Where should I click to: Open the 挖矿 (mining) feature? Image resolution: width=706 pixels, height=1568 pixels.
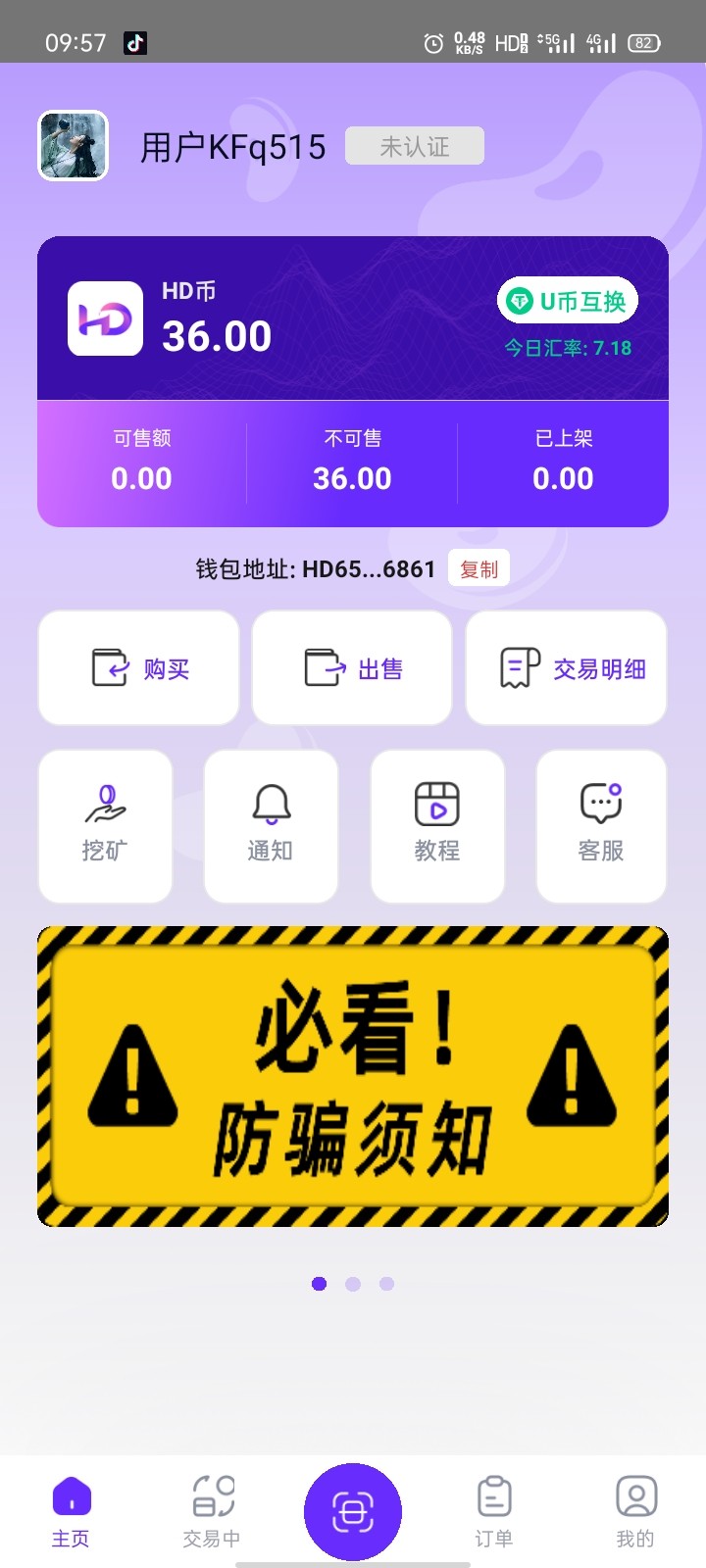[105, 824]
